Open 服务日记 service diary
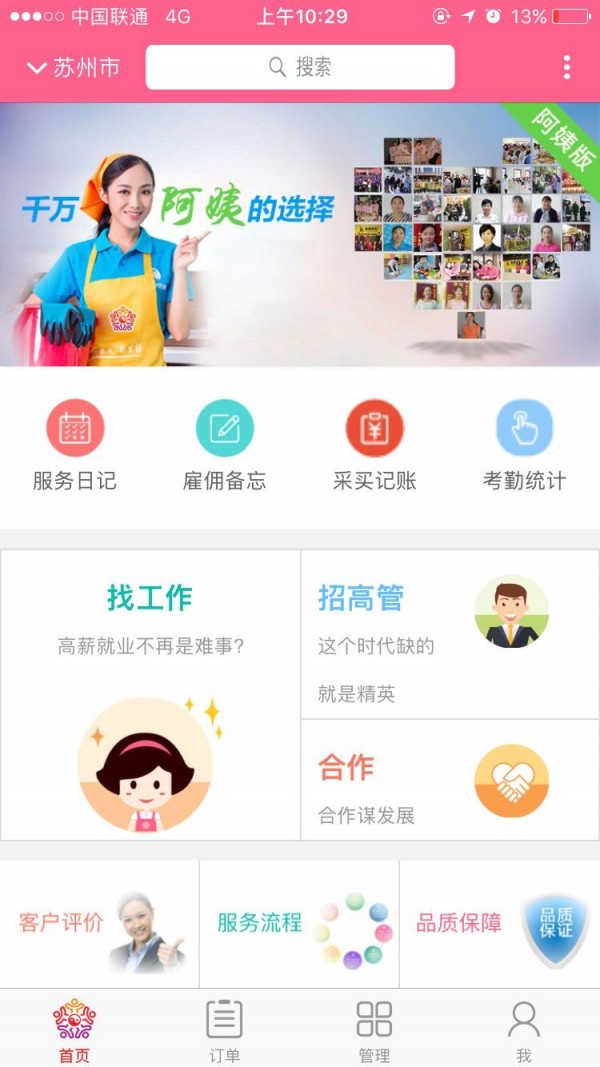This screenshot has height=1067, width=600. tap(75, 445)
